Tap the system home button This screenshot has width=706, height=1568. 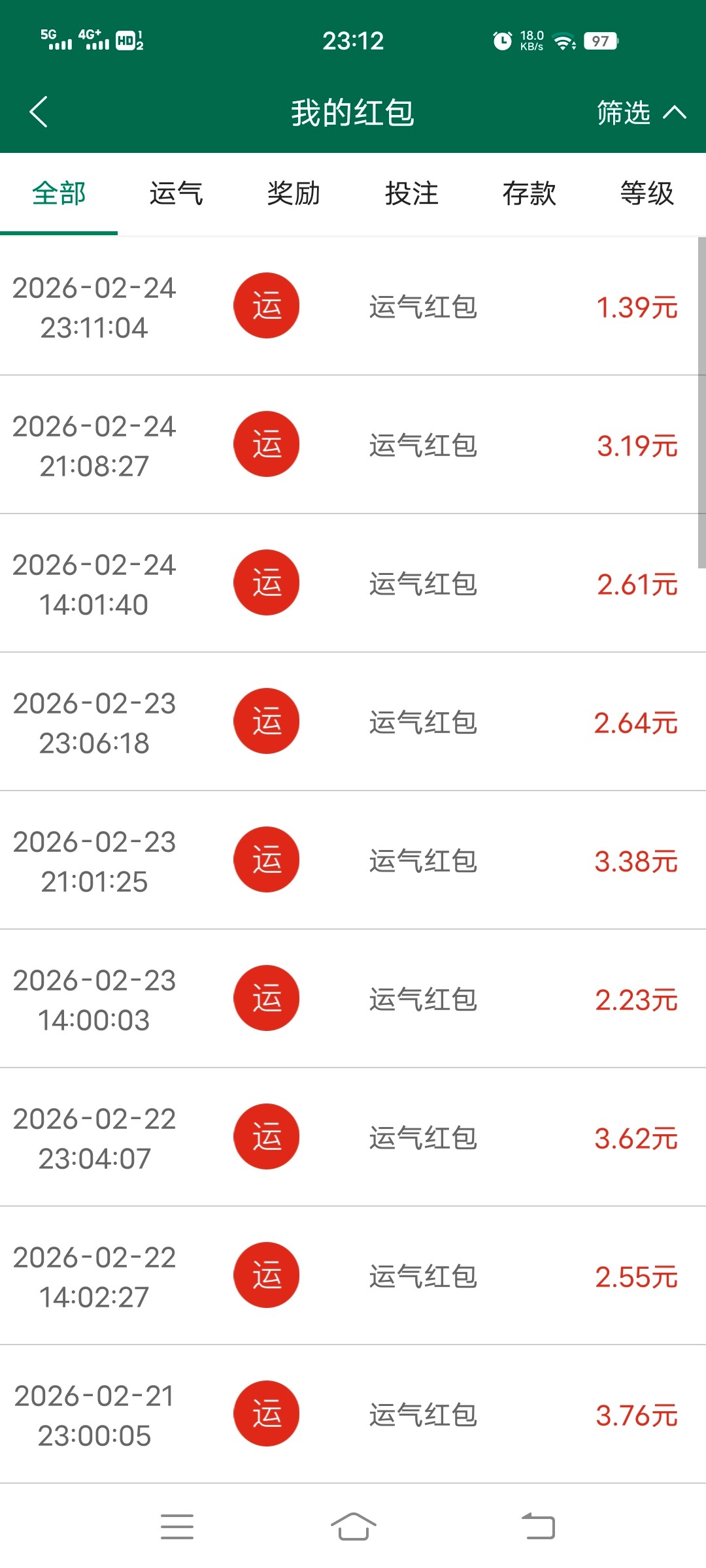point(353,1526)
